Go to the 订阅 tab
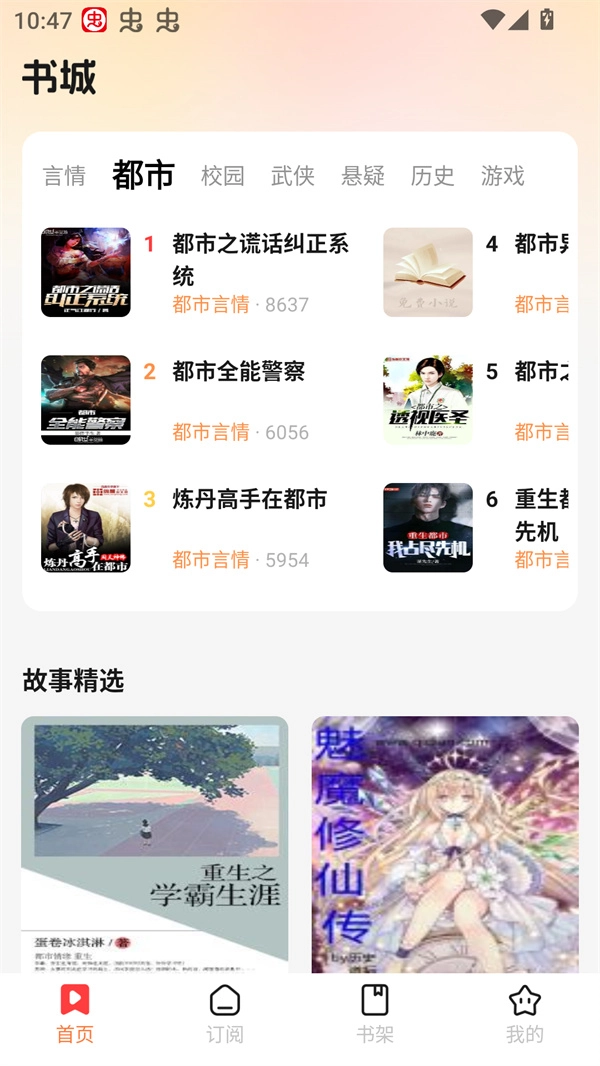 [225, 1014]
